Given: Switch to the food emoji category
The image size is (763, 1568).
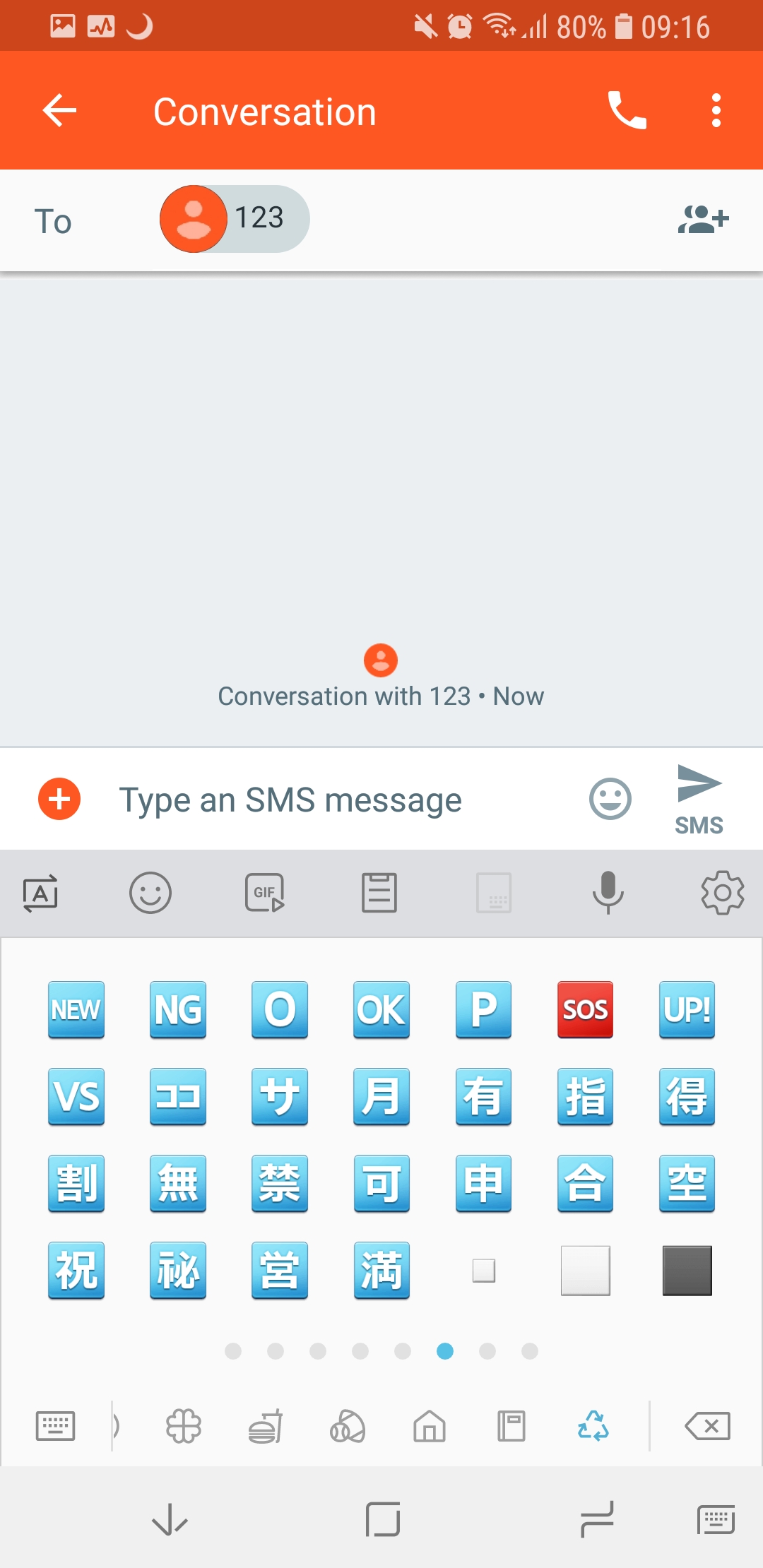Looking at the screenshot, I should tap(266, 1427).
